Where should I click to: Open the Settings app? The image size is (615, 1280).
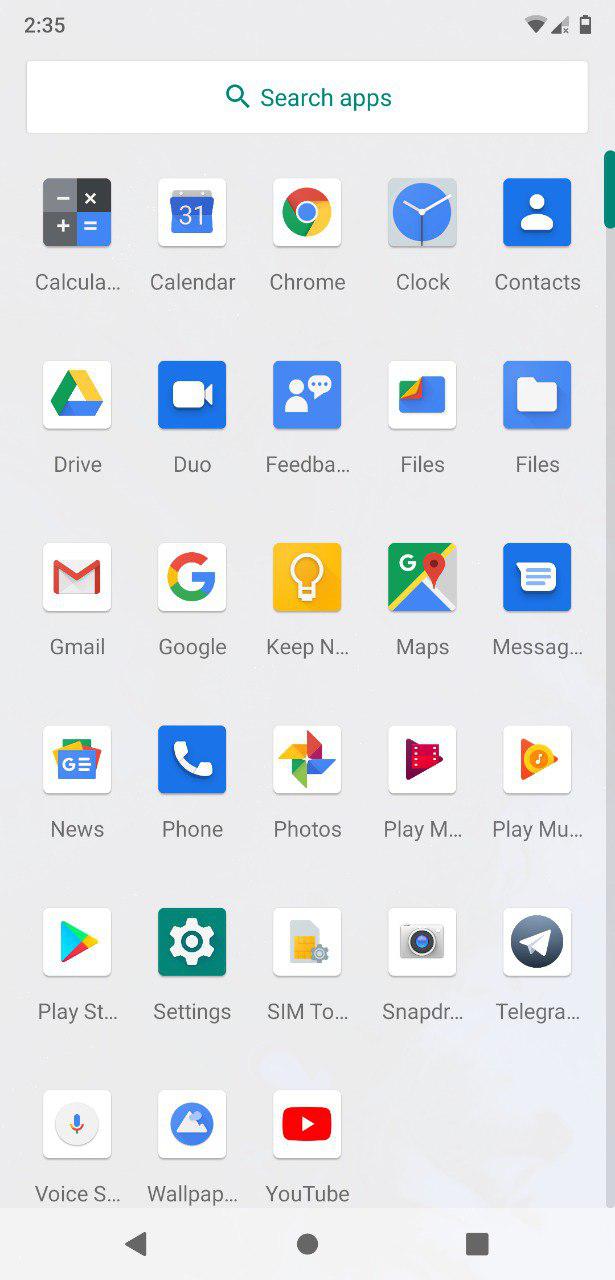pos(192,942)
